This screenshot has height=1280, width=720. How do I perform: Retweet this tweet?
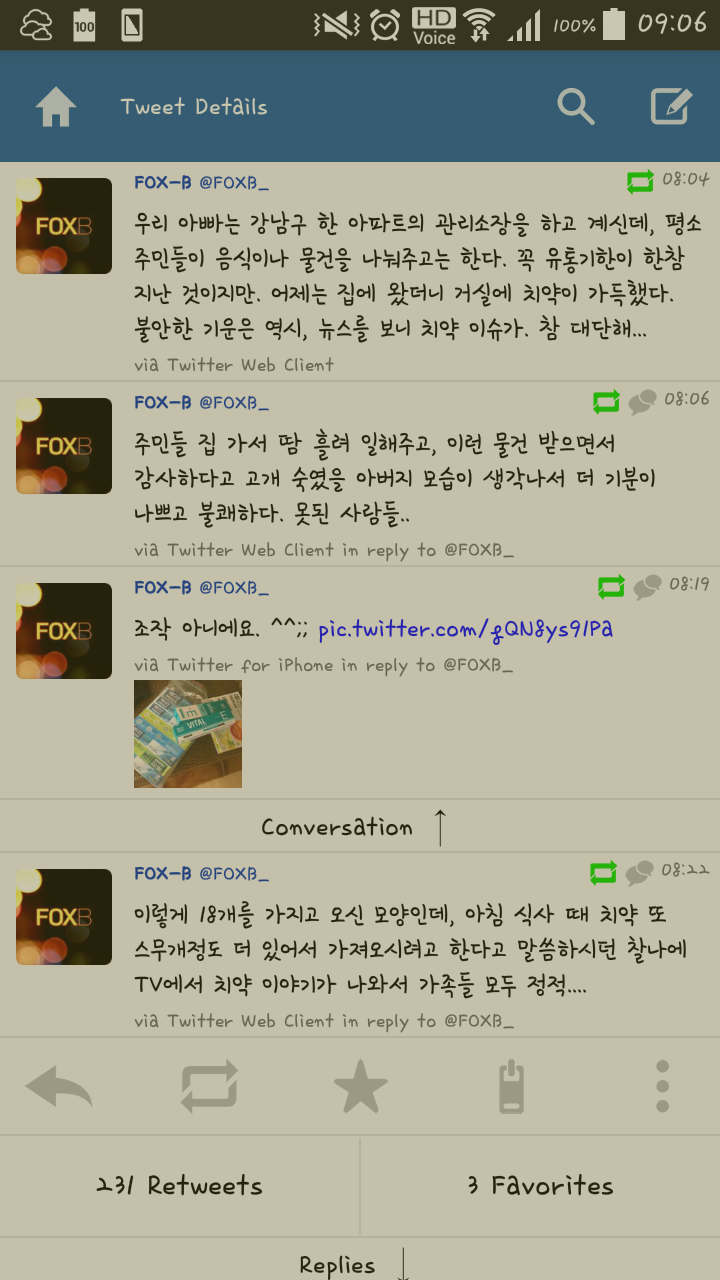click(x=209, y=1086)
